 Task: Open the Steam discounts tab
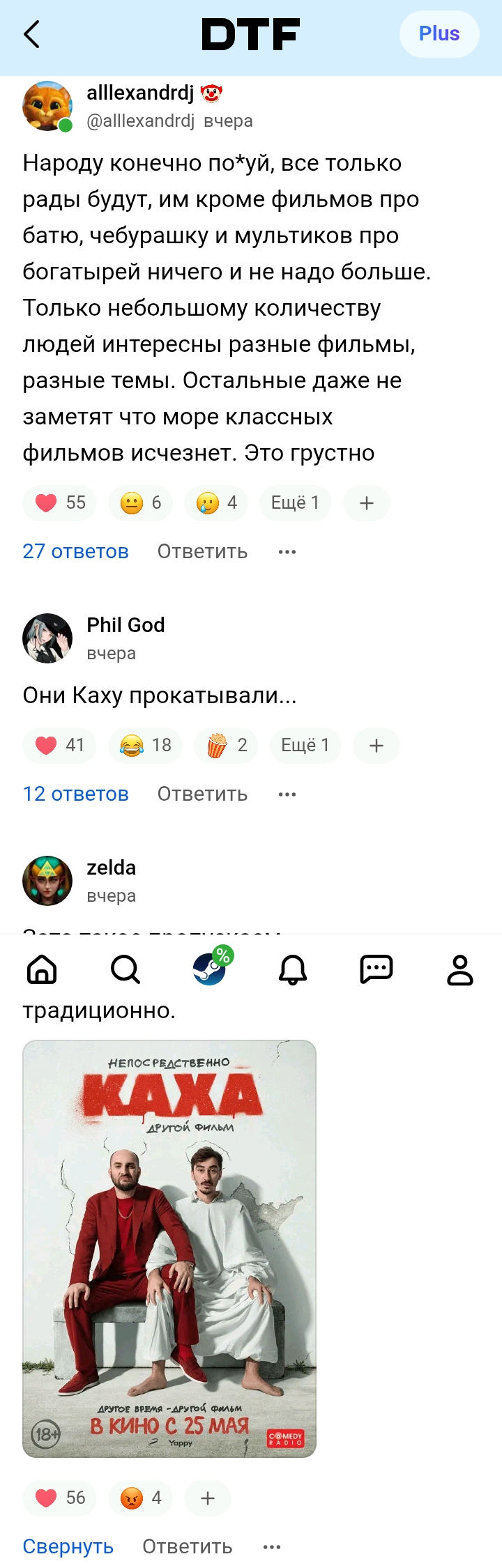[x=211, y=967]
